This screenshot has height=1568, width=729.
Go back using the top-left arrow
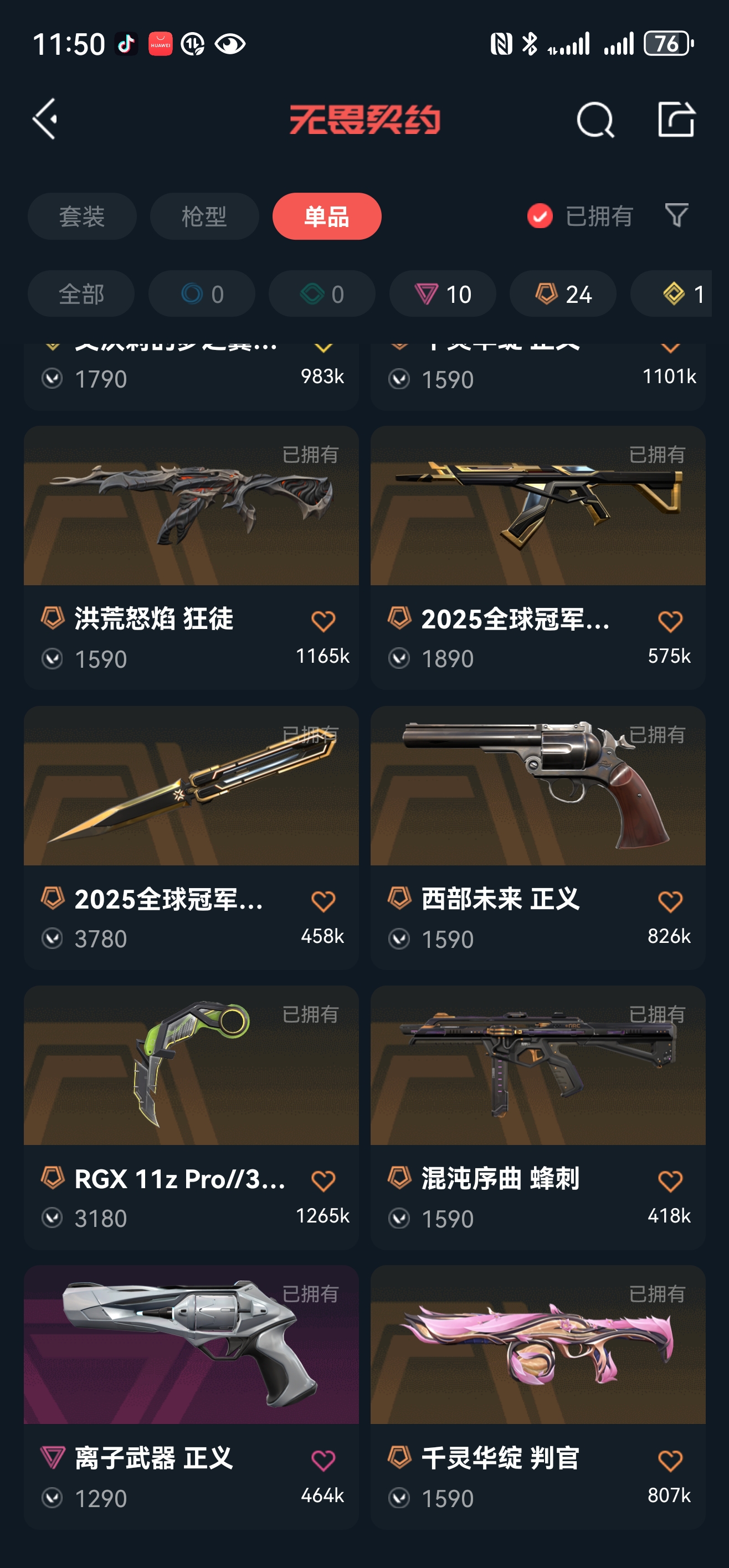point(45,119)
